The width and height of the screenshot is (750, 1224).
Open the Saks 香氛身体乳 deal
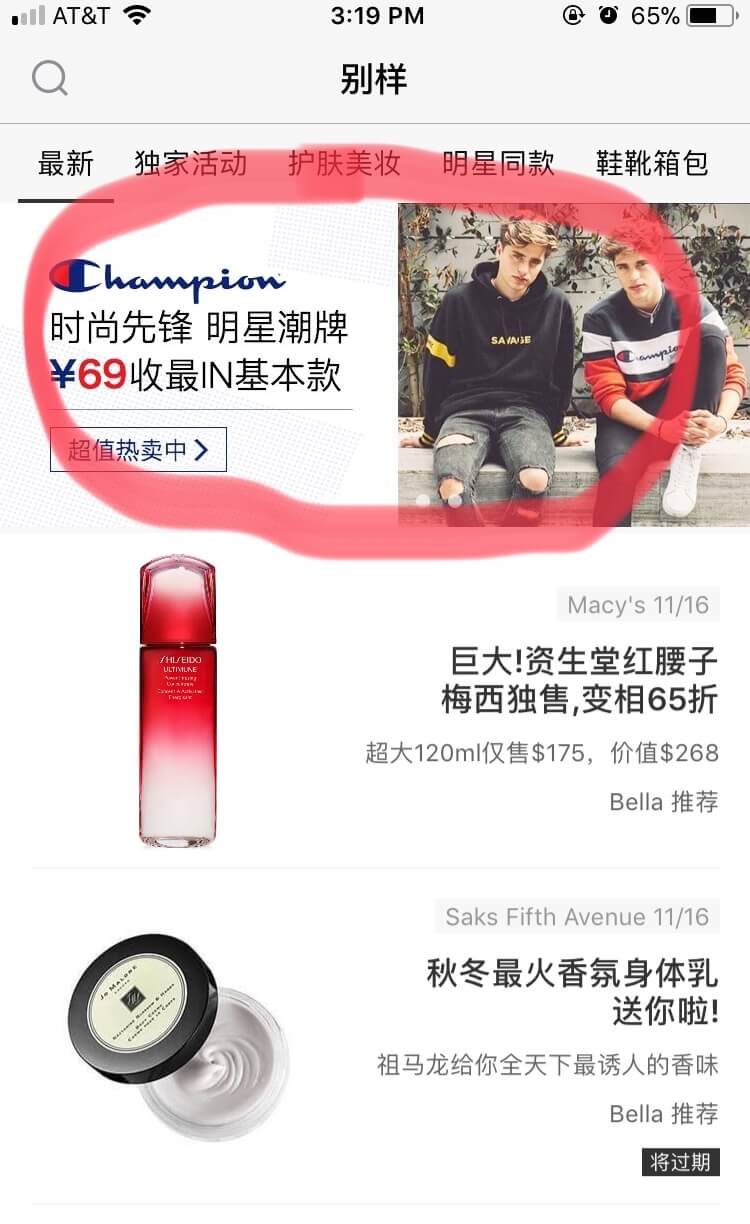(x=572, y=991)
